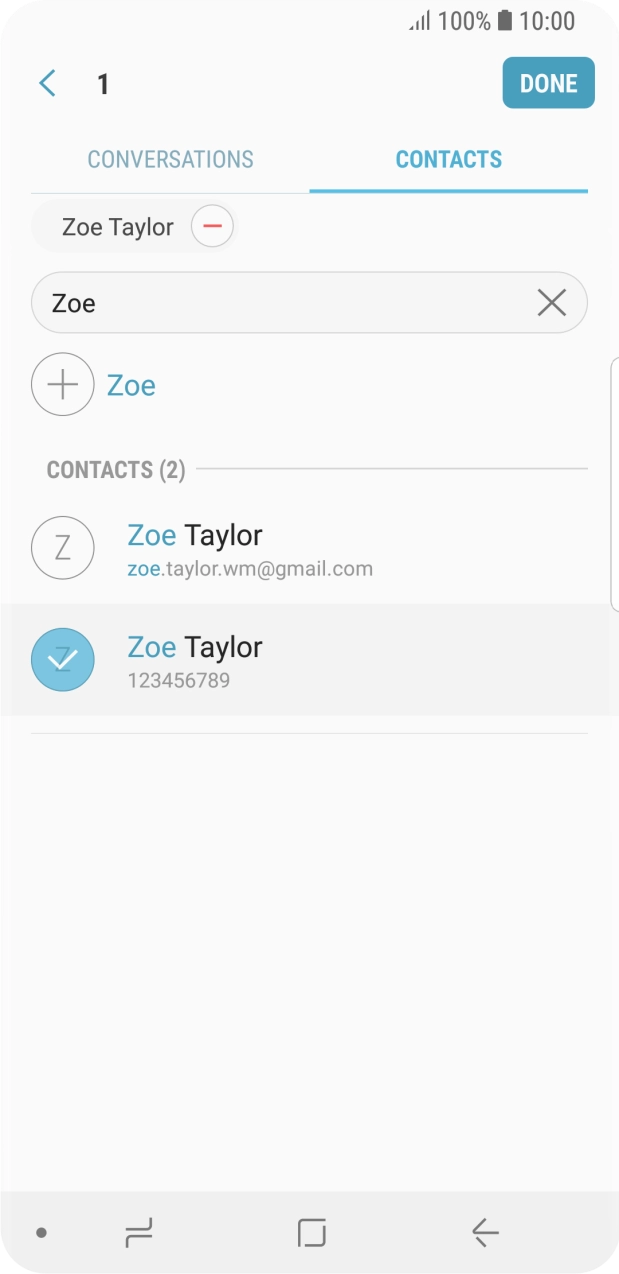This screenshot has width=619, height=1274.
Task: Remove the Zoe Taylor recipient chip
Action: (x=212, y=227)
